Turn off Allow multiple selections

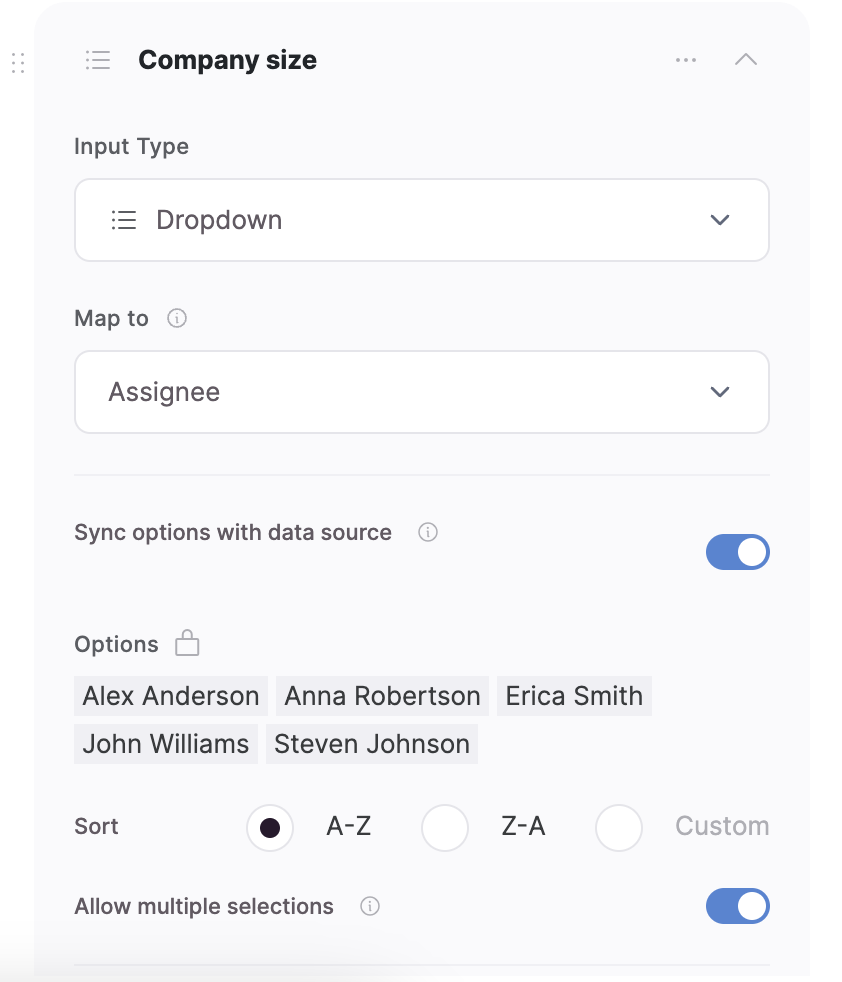pos(738,906)
